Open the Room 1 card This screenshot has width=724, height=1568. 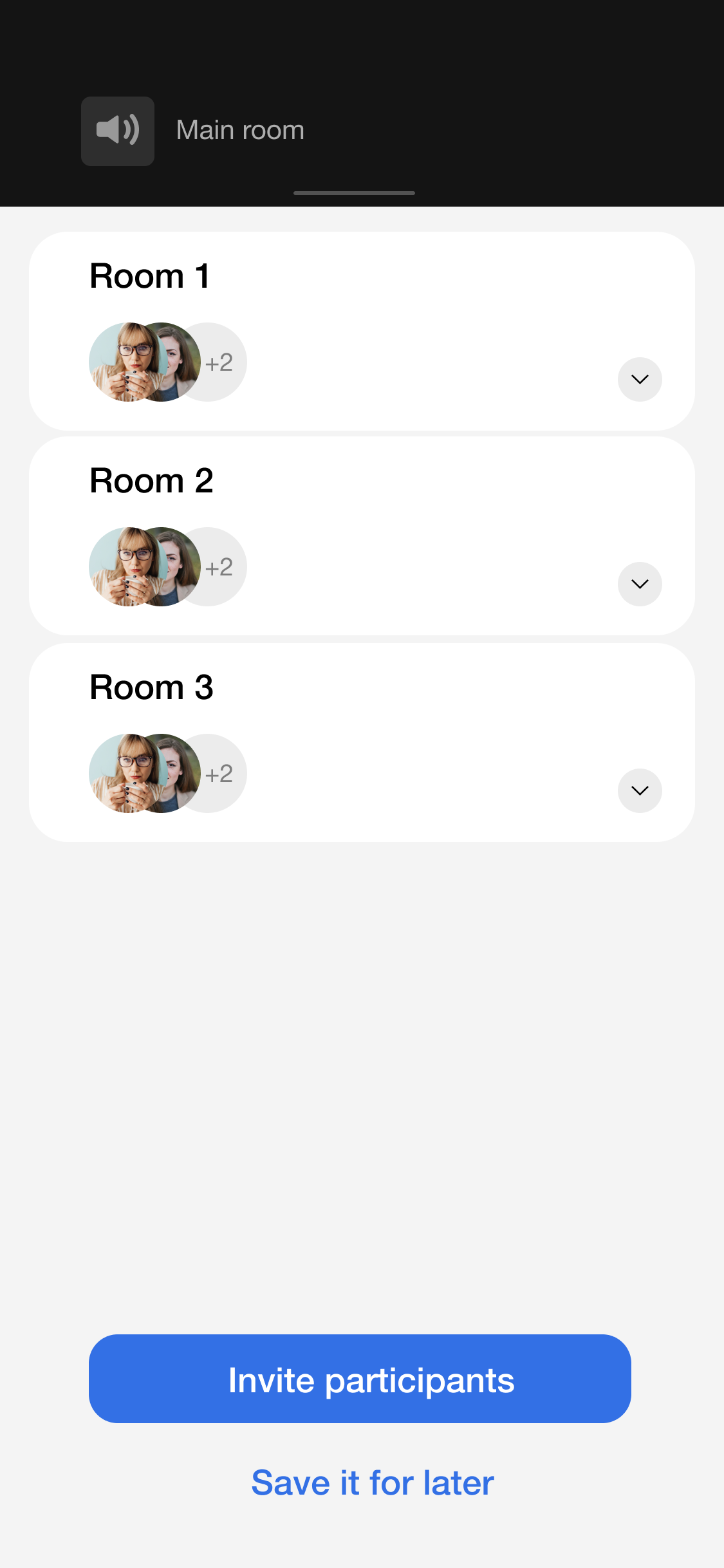pos(386,303)
